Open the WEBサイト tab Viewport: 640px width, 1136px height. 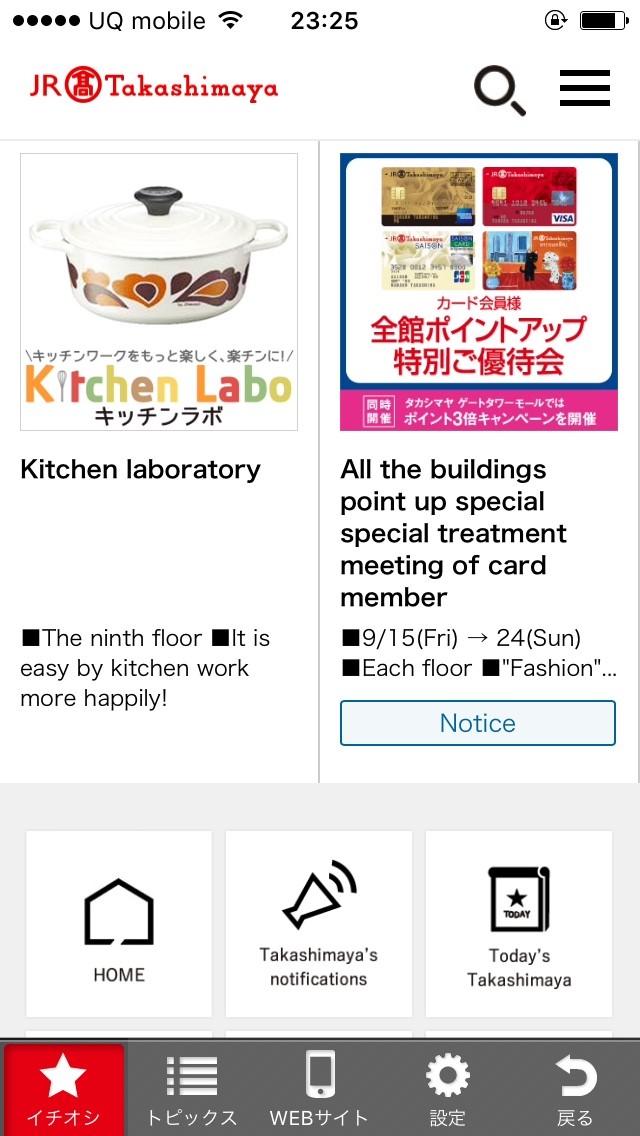point(319,1089)
